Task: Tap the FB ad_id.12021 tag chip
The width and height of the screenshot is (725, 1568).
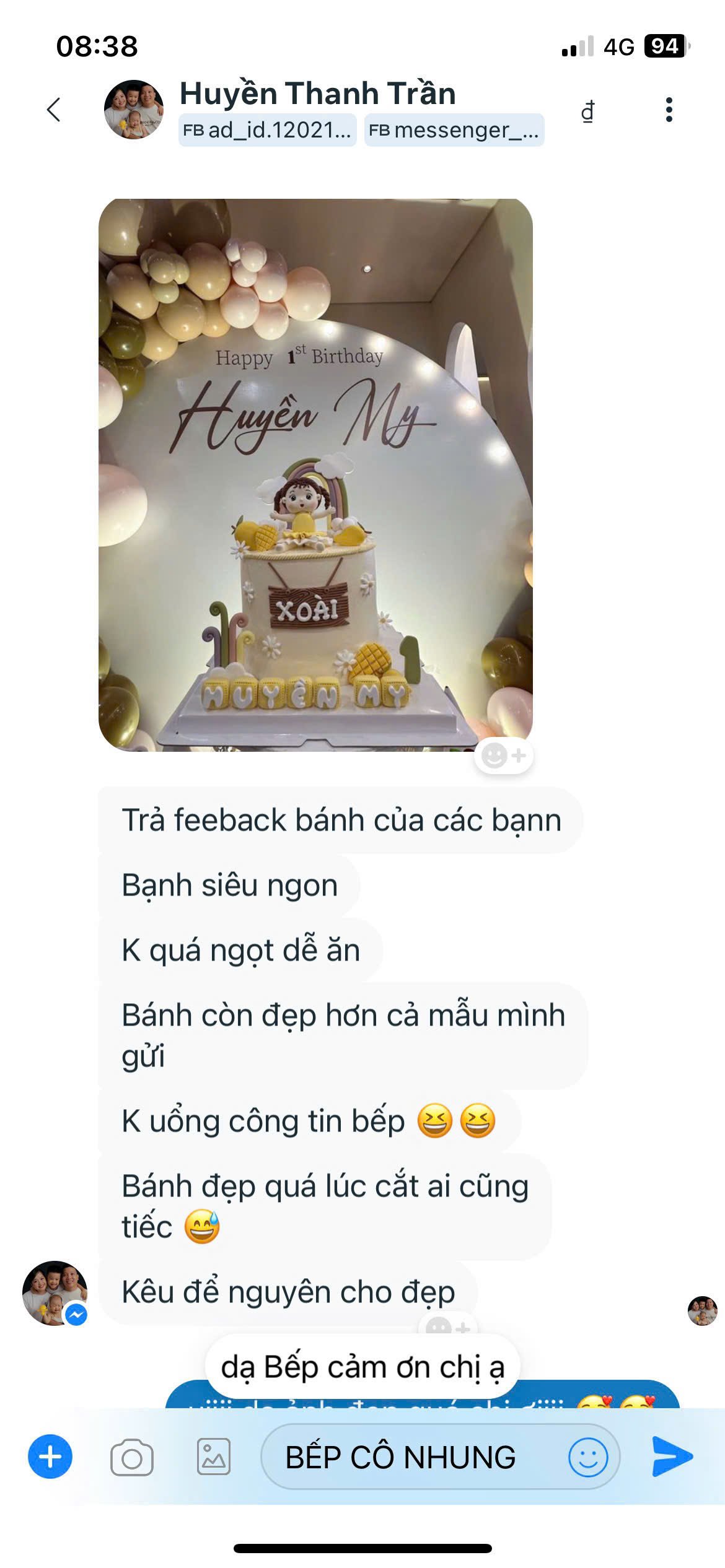Action: pyautogui.click(x=267, y=130)
